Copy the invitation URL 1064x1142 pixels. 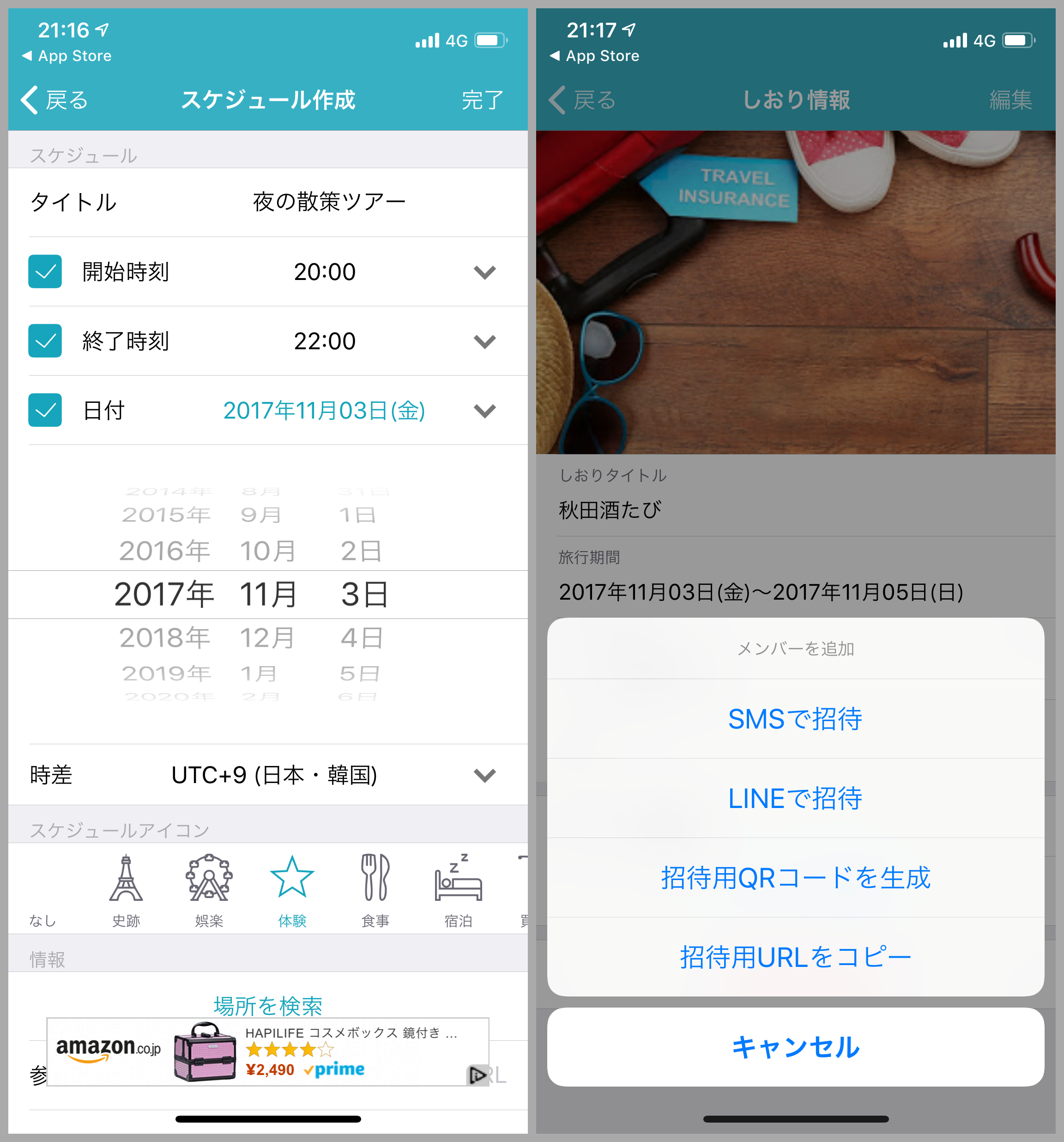coord(795,957)
